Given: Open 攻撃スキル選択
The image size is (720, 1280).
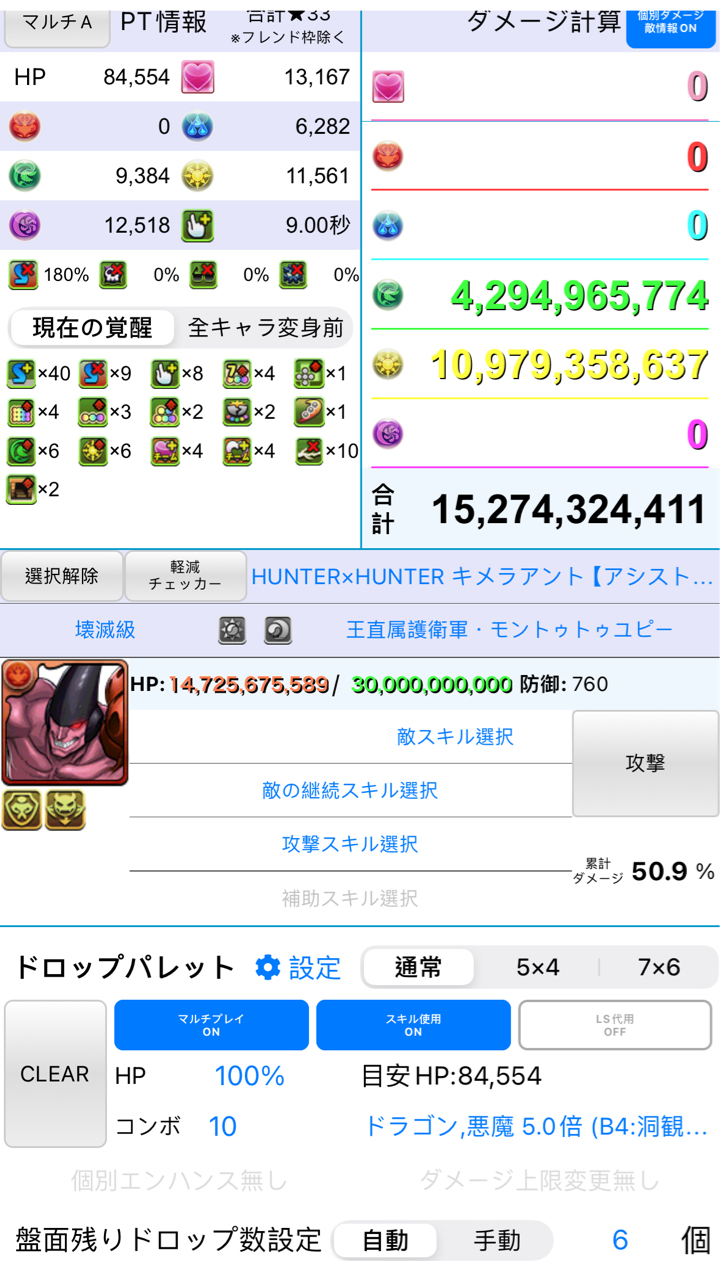Looking at the screenshot, I should tap(350, 844).
